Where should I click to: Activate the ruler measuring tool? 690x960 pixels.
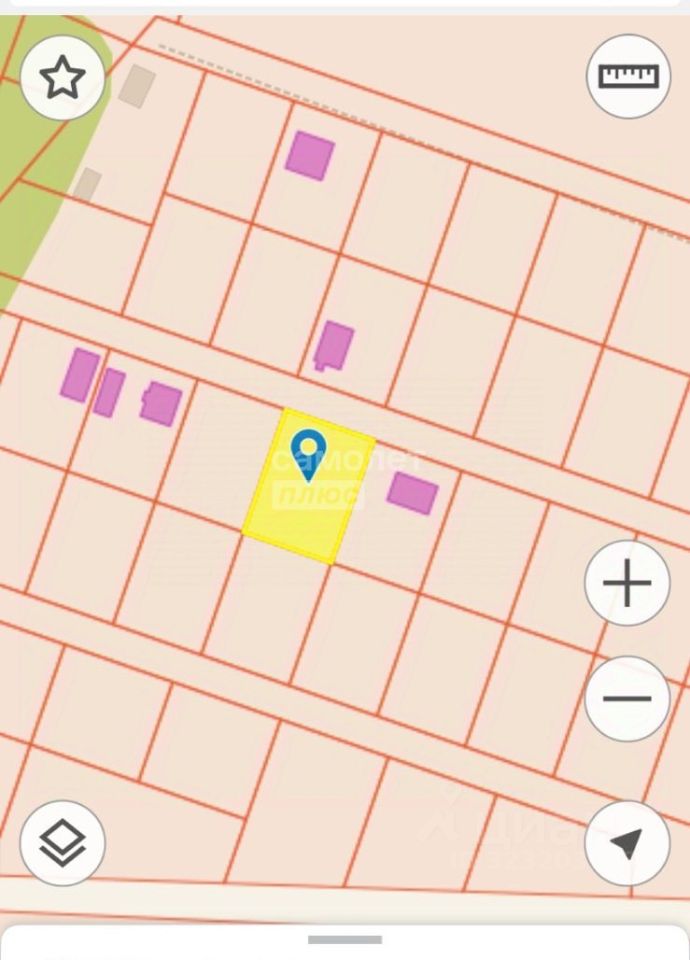tap(627, 77)
